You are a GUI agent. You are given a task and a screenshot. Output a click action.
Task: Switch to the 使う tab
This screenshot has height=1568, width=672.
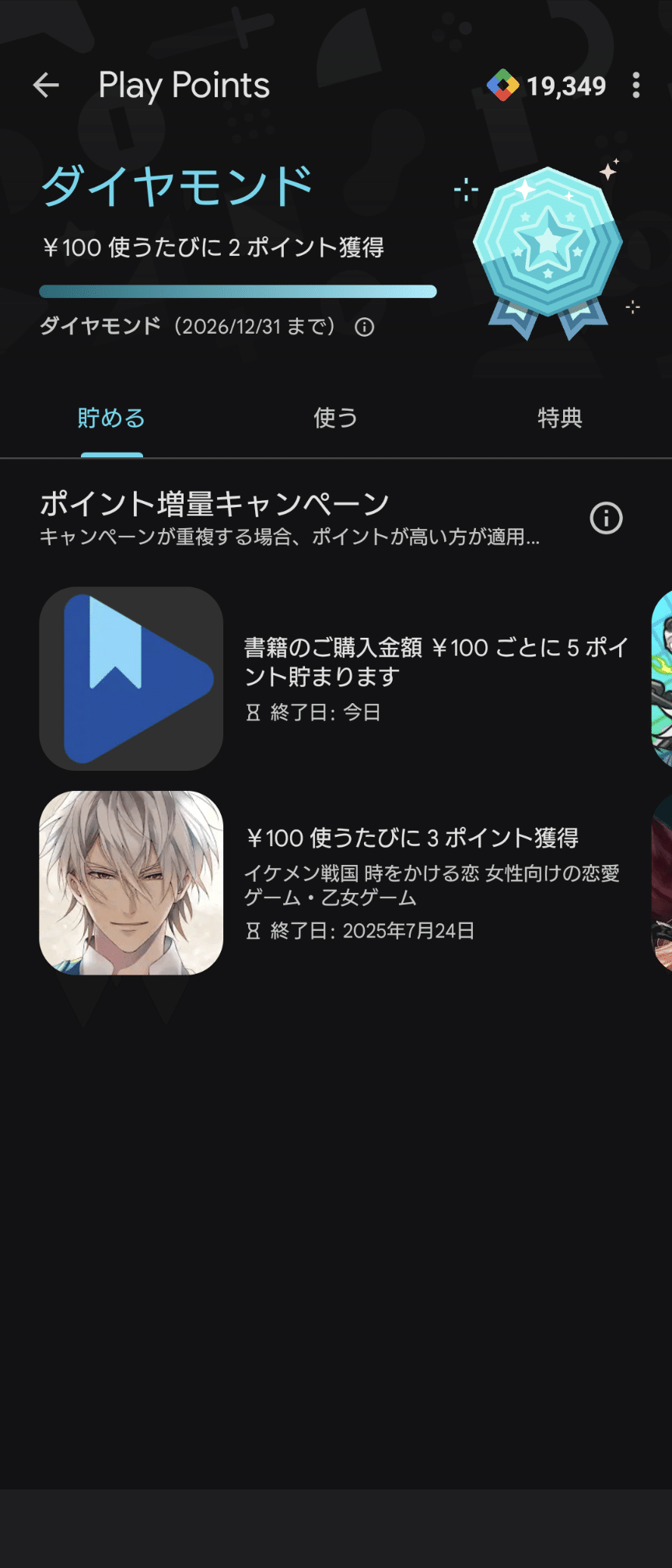(x=335, y=418)
